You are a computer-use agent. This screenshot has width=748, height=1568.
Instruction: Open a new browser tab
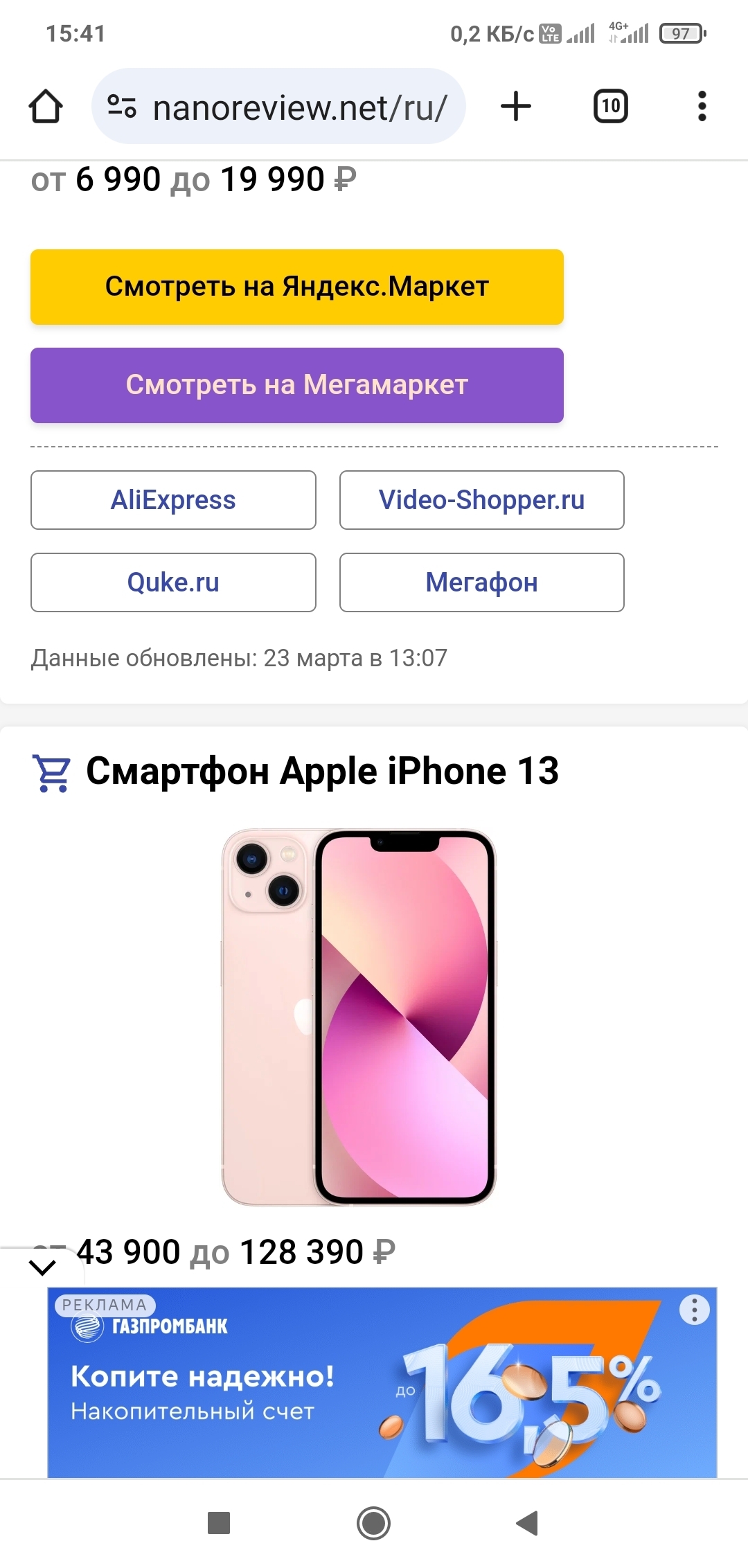[x=516, y=107]
